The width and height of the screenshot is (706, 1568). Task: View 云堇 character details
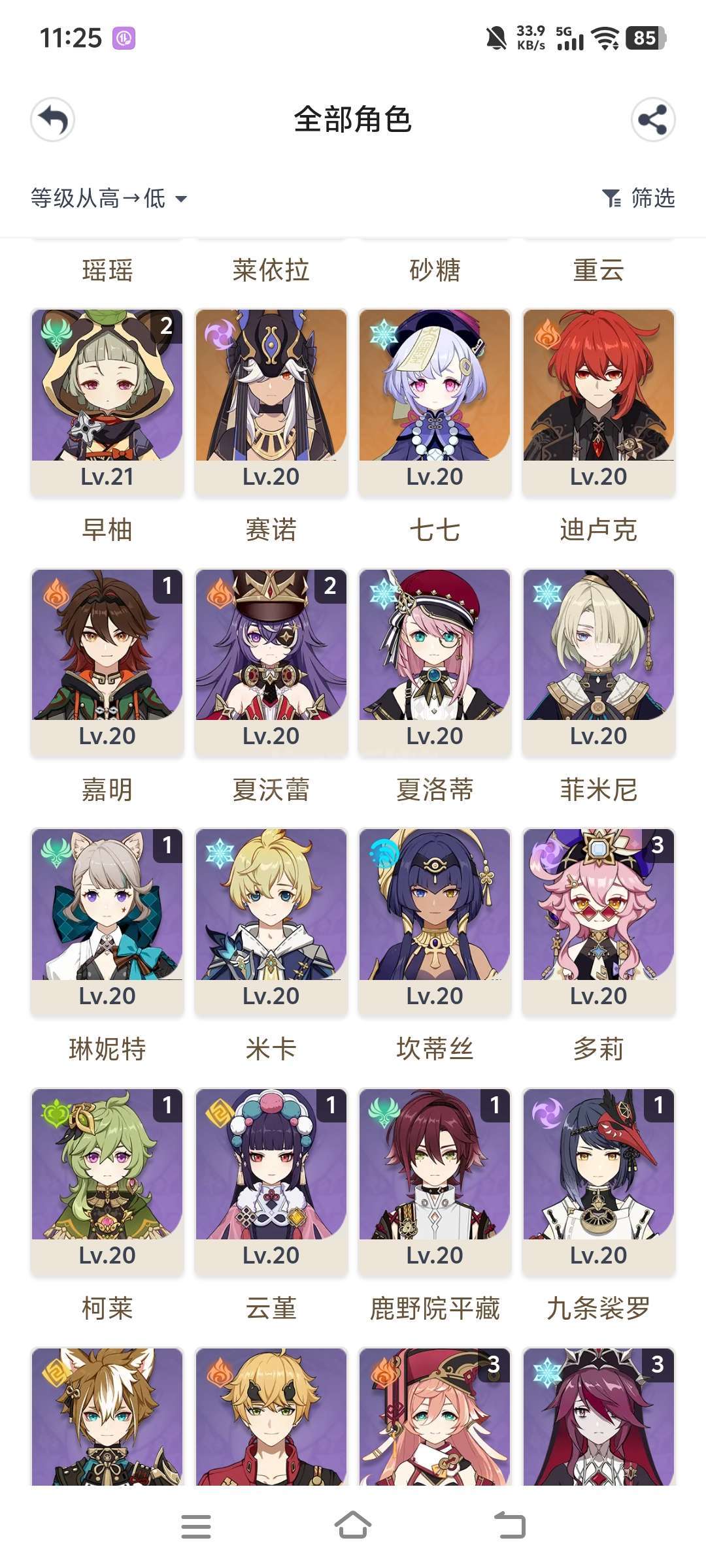click(x=271, y=1181)
